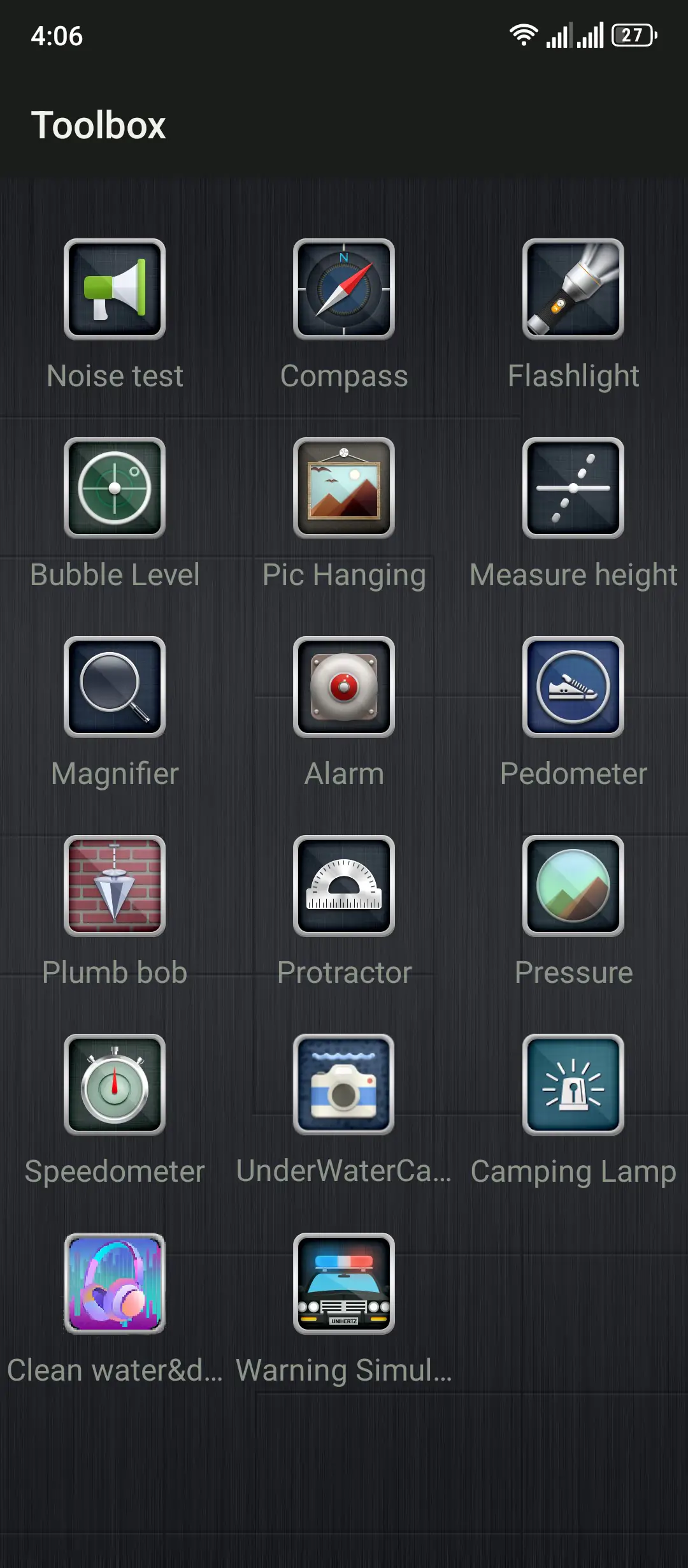Open Bubble Level
Image resolution: width=688 pixels, height=1568 pixels.
pyautogui.click(x=115, y=488)
